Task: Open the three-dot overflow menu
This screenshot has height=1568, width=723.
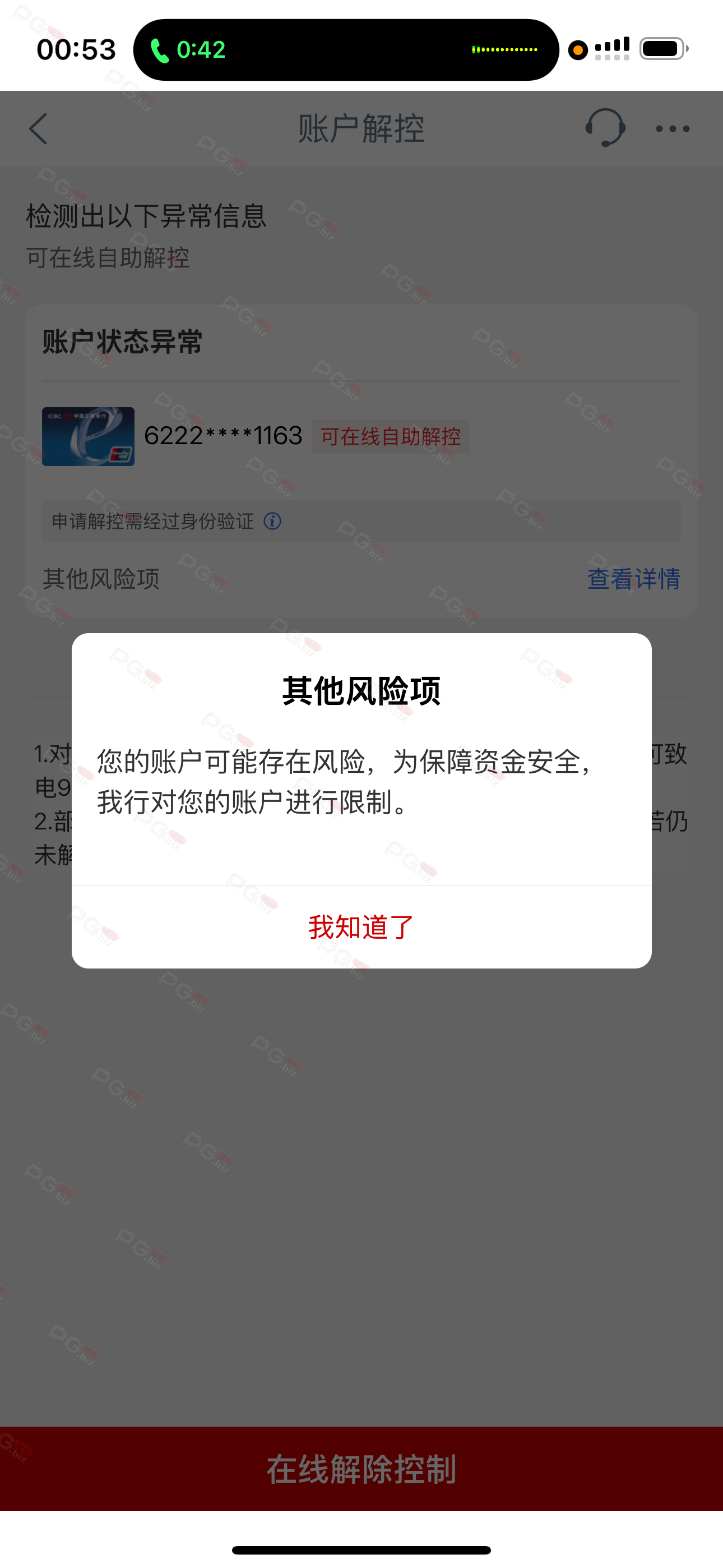Action: click(x=673, y=128)
